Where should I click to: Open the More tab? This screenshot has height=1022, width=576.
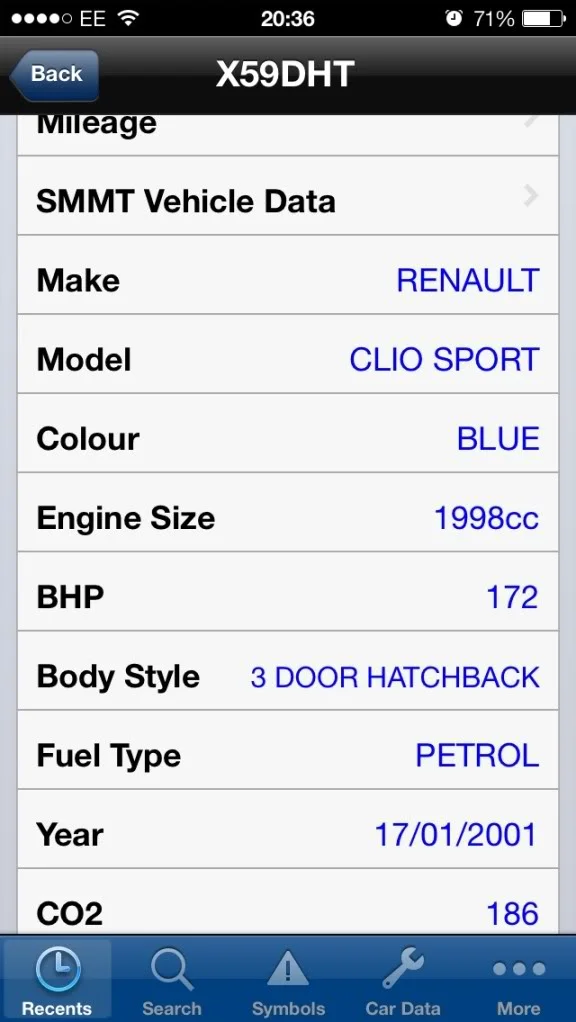coord(519,980)
